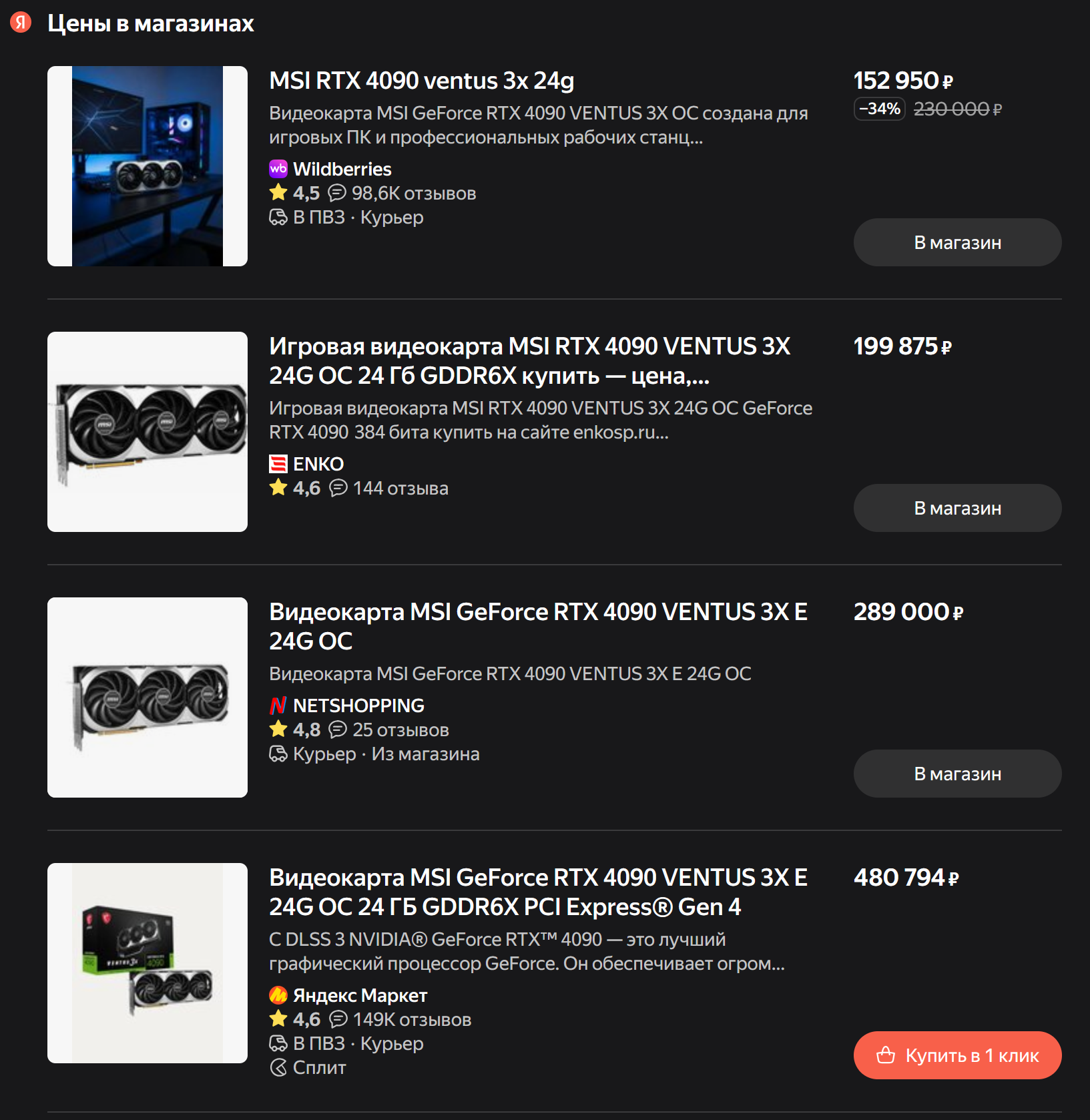The height and width of the screenshot is (1120, 1090).
Task: View the ENKO graphics card product image
Action: (x=148, y=432)
